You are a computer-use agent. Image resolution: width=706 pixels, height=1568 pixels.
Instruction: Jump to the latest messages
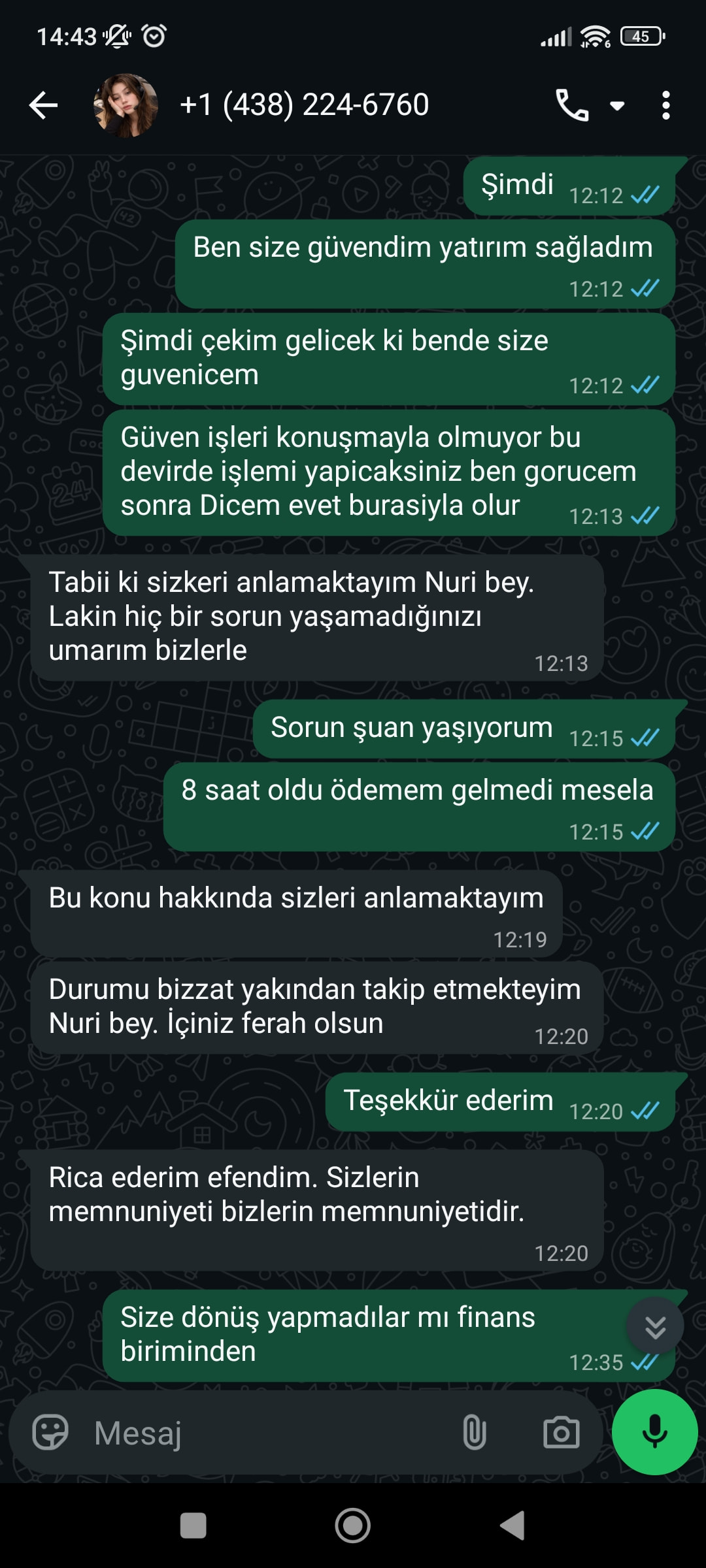coord(655,1326)
